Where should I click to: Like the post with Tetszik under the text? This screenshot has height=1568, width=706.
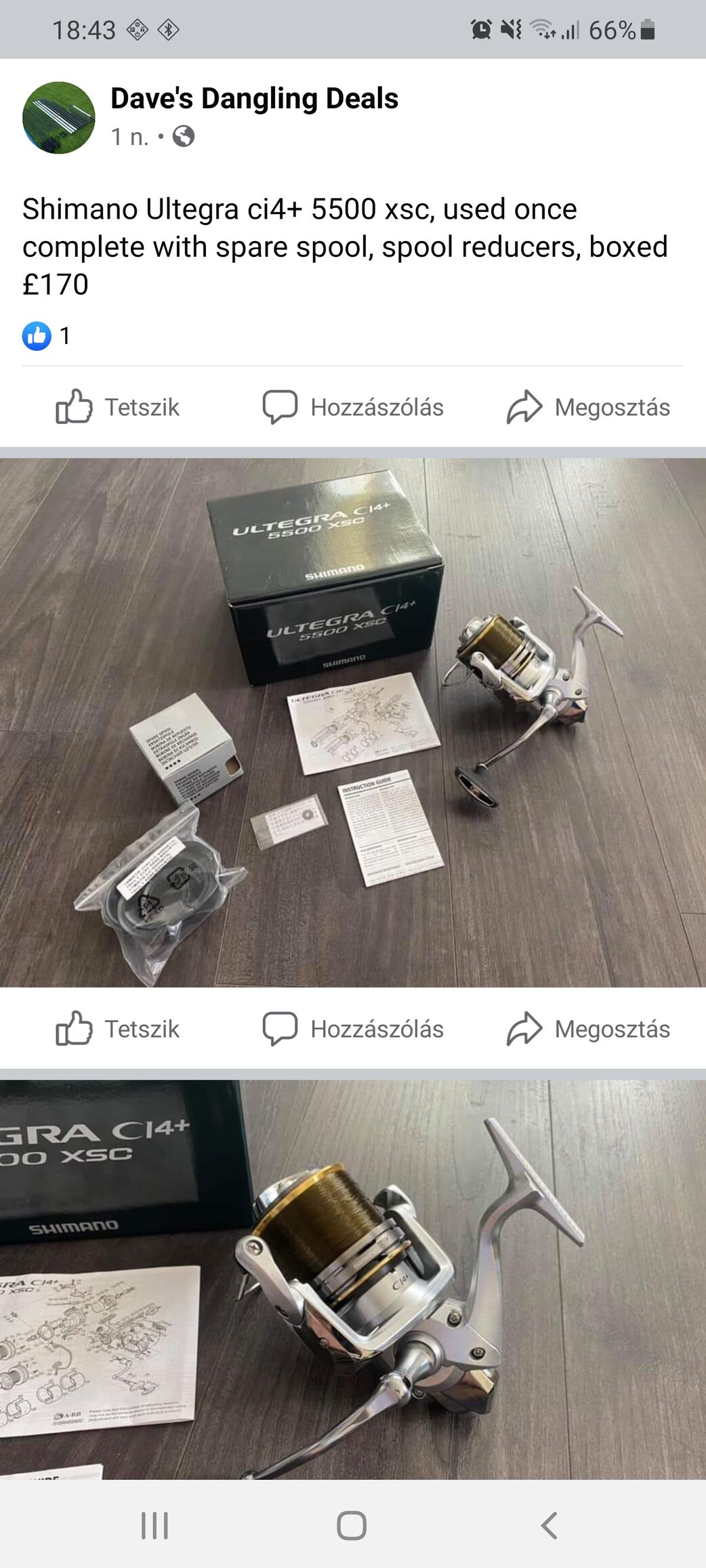(118, 407)
